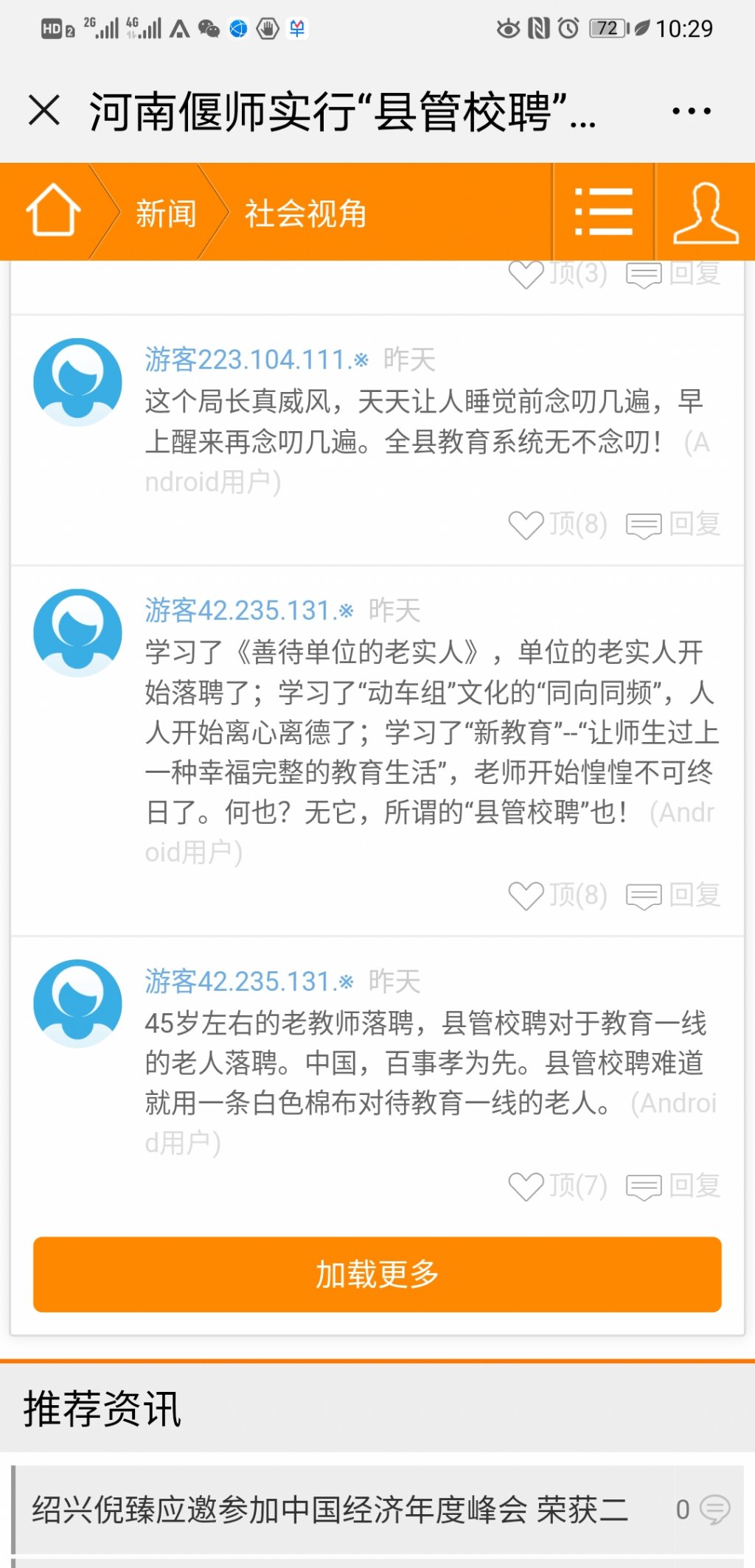Like the comment by 游客223.104.111
Screen dimensions: 755x1568
558,525
